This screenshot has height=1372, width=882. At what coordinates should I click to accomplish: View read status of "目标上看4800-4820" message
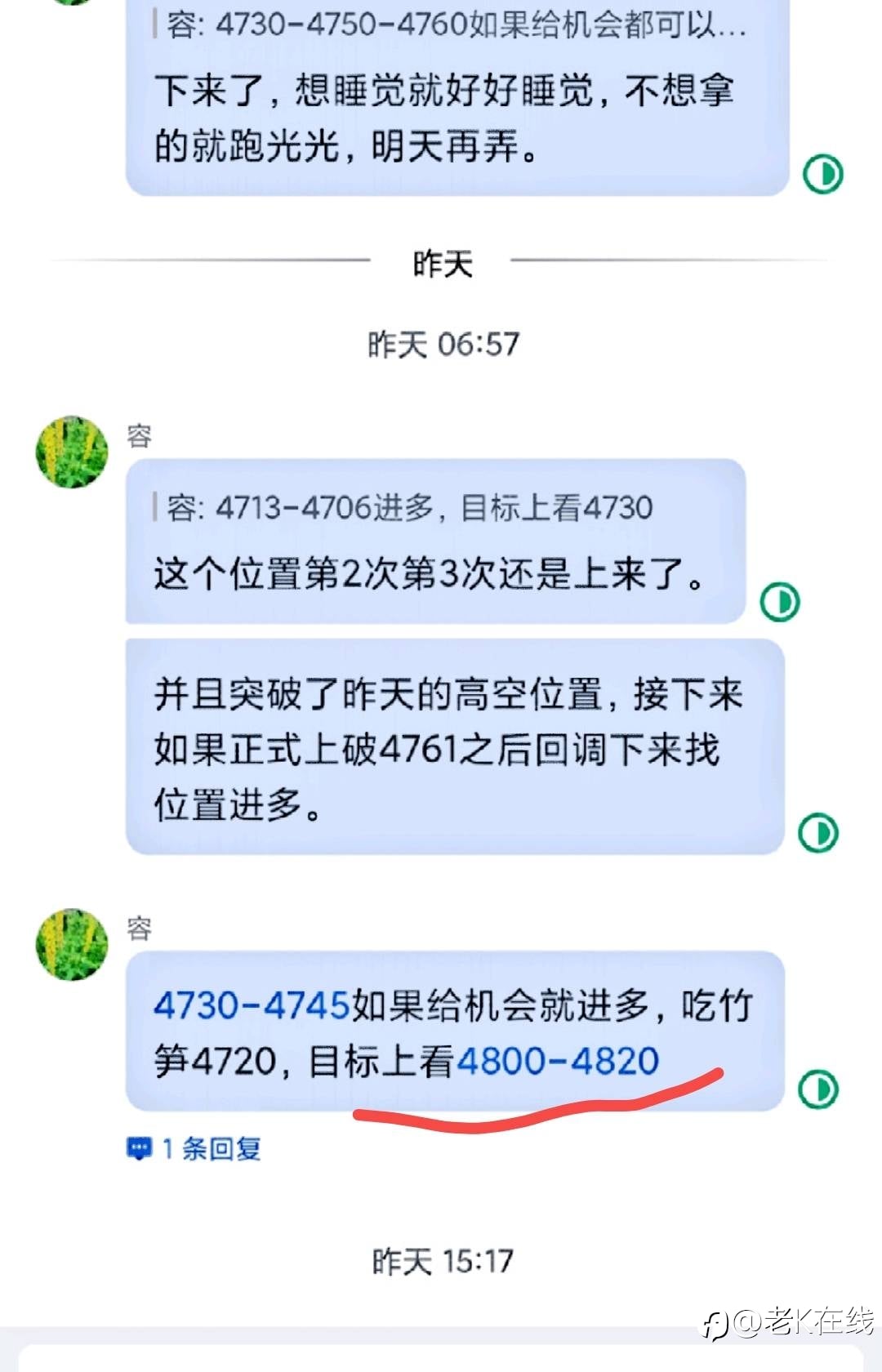coord(817,1089)
